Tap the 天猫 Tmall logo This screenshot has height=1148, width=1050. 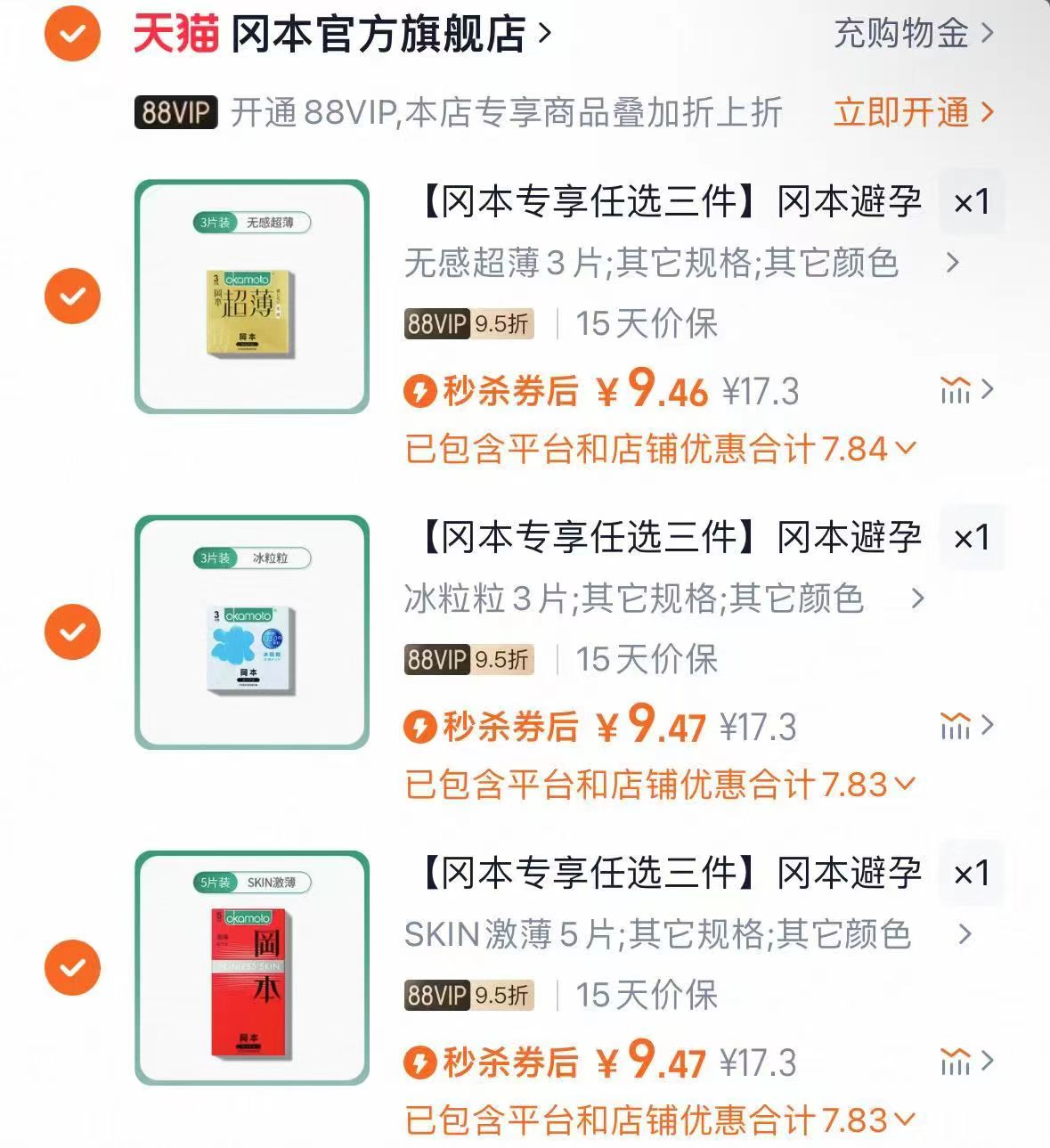point(174,32)
